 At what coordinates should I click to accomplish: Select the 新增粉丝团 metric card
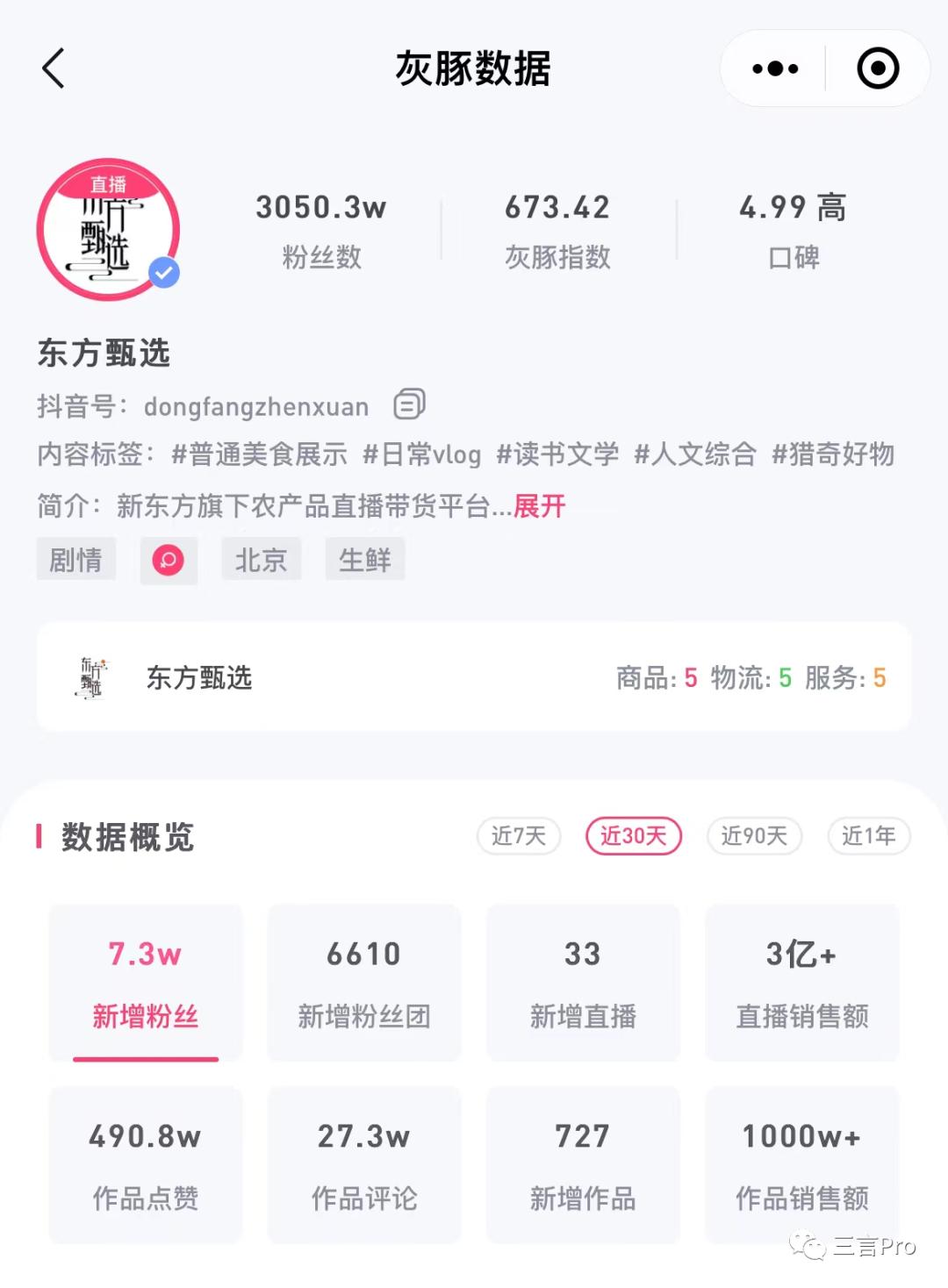[364, 983]
